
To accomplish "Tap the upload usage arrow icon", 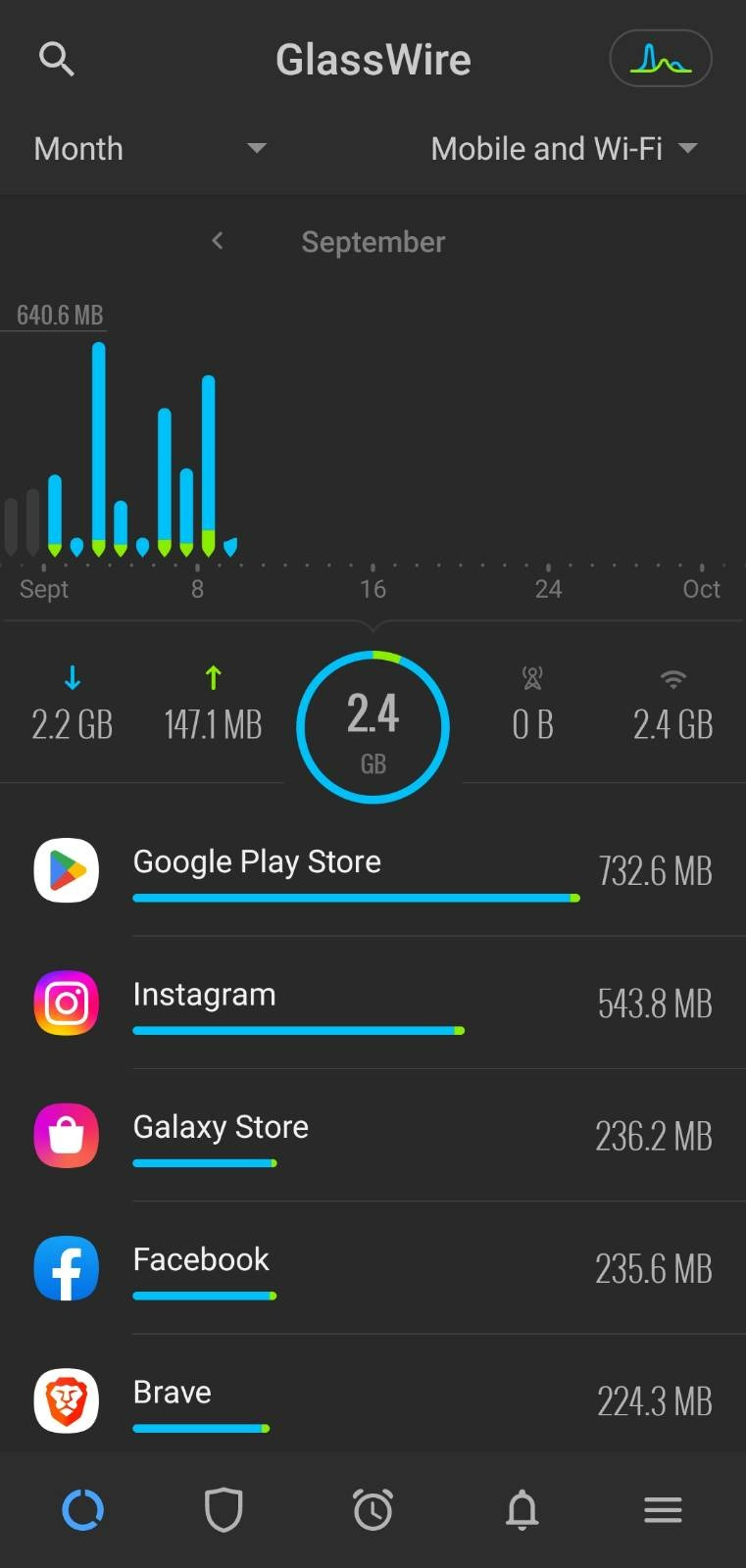I will pyautogui.click(x=213, y=676).
